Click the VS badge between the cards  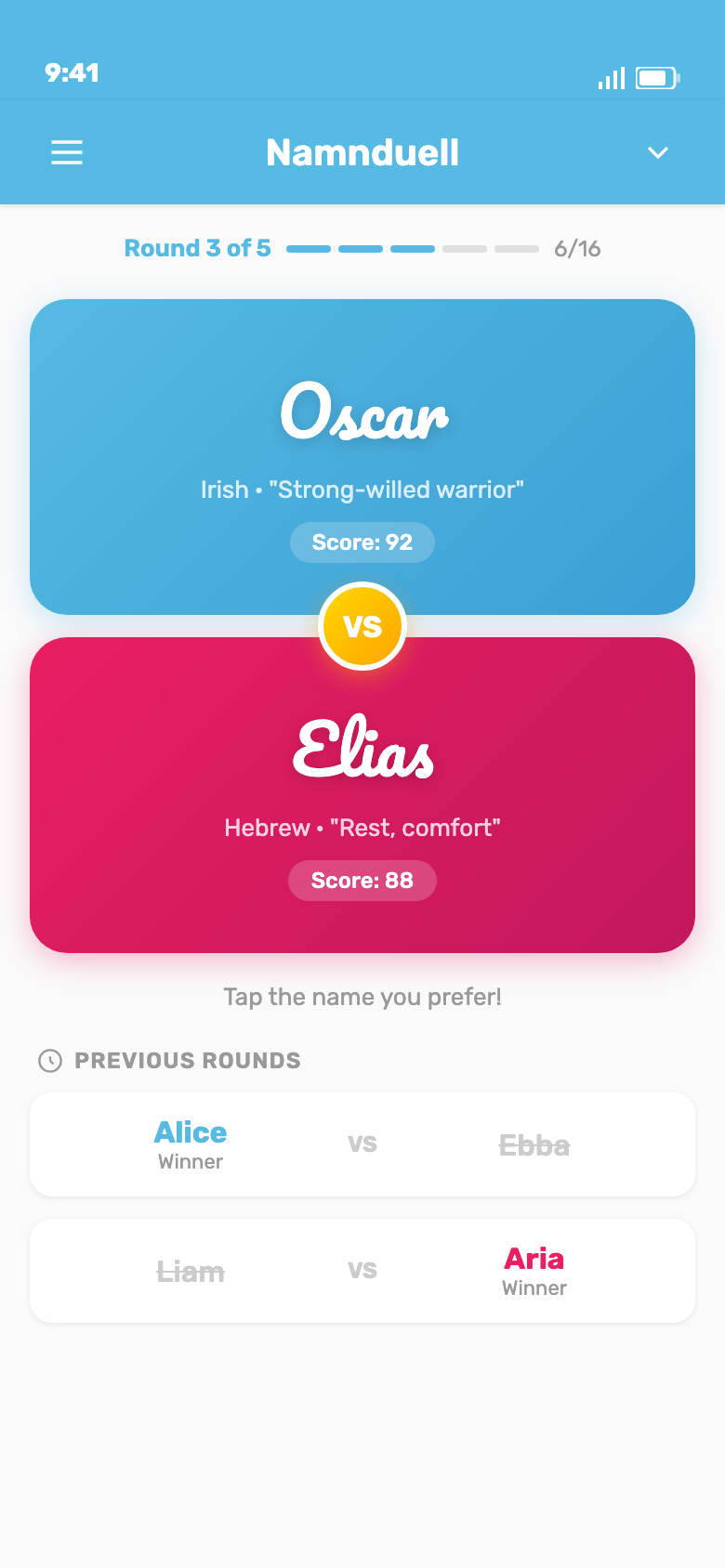pos(362,626)
